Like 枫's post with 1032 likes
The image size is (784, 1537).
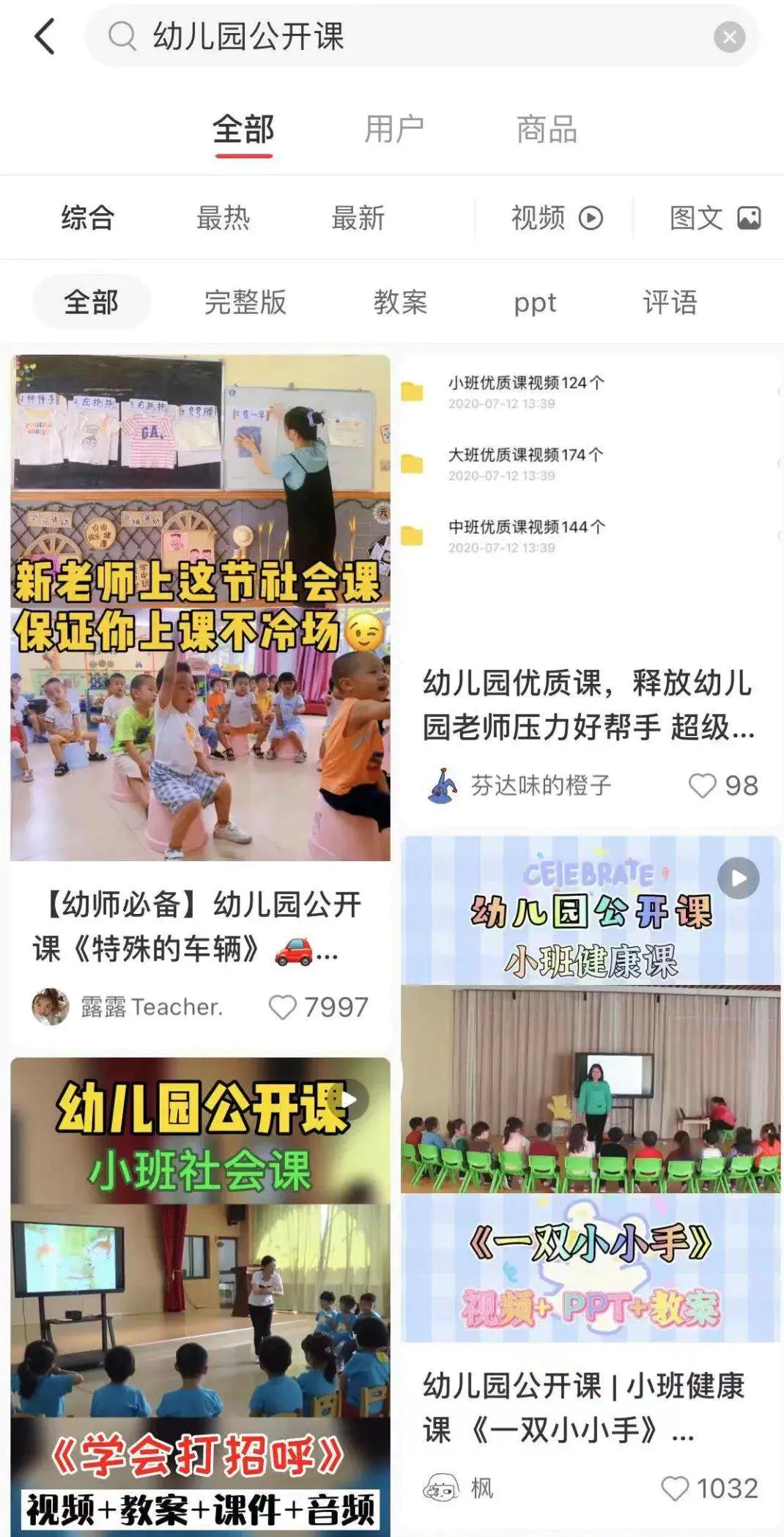click(675, 1488)
